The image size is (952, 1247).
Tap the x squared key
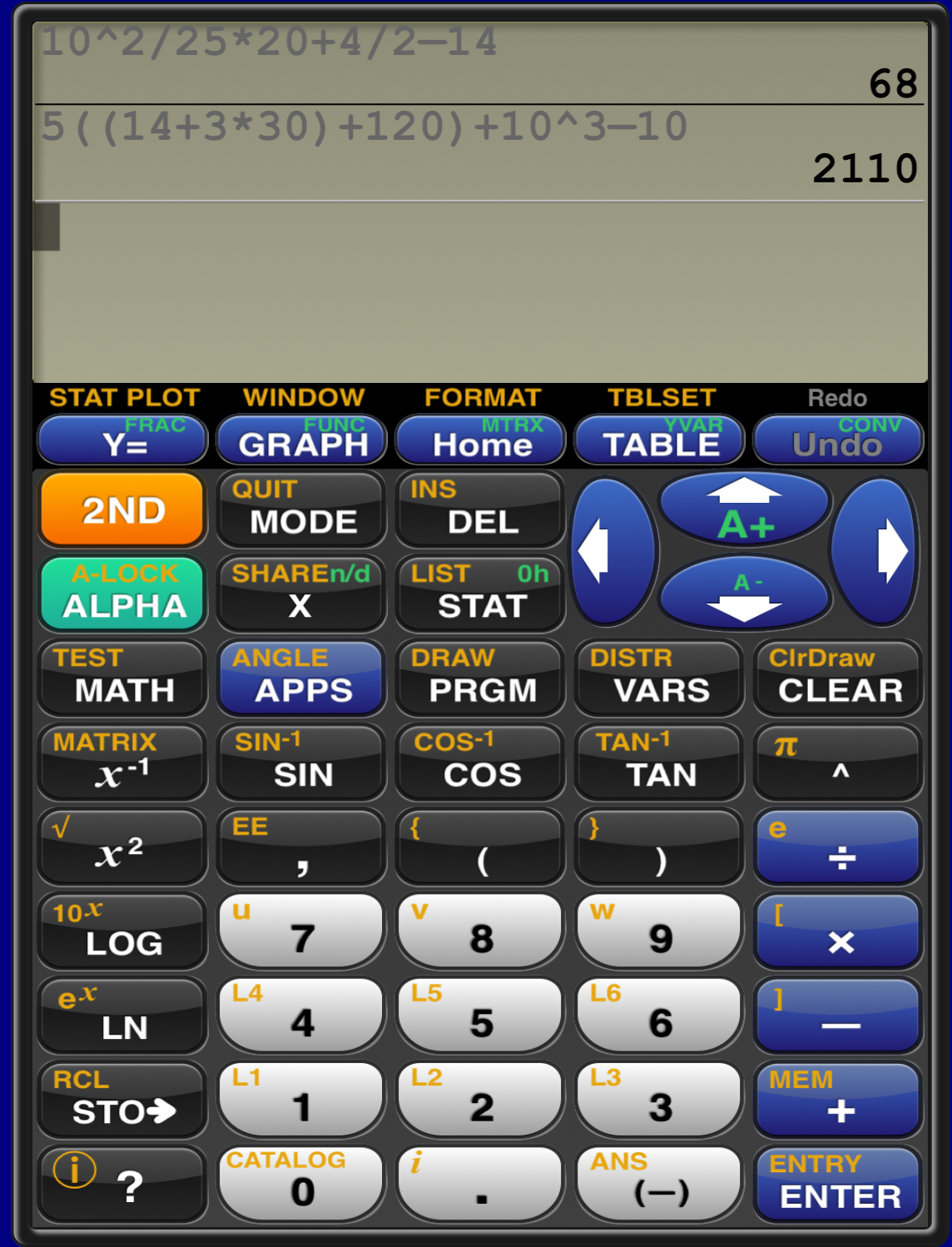pos(121,847)
